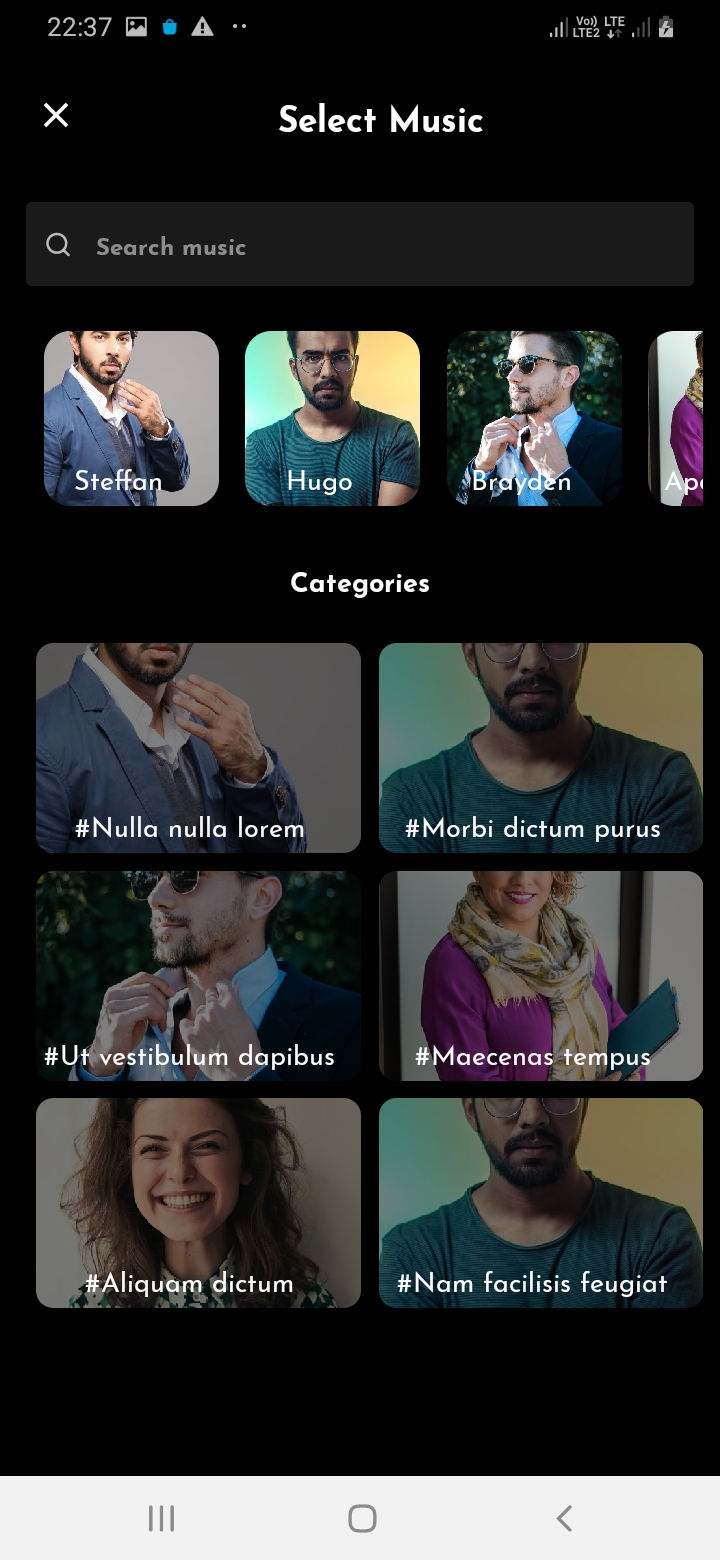Choose Hugo's music collection
The height and width of the screenshot is (1560, 720).
332,417
